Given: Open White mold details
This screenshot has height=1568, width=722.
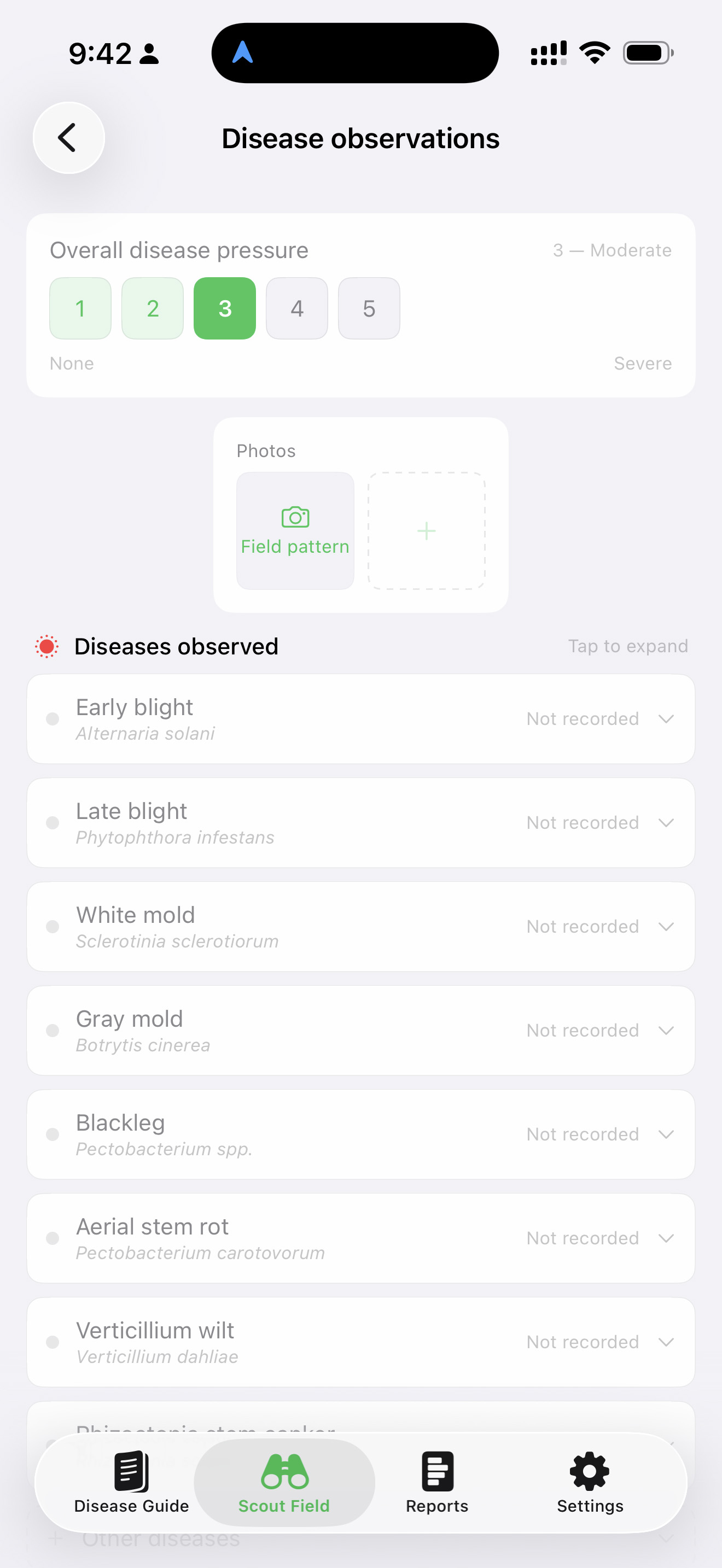Looking at the screenshot, I should tap(361, 927).
